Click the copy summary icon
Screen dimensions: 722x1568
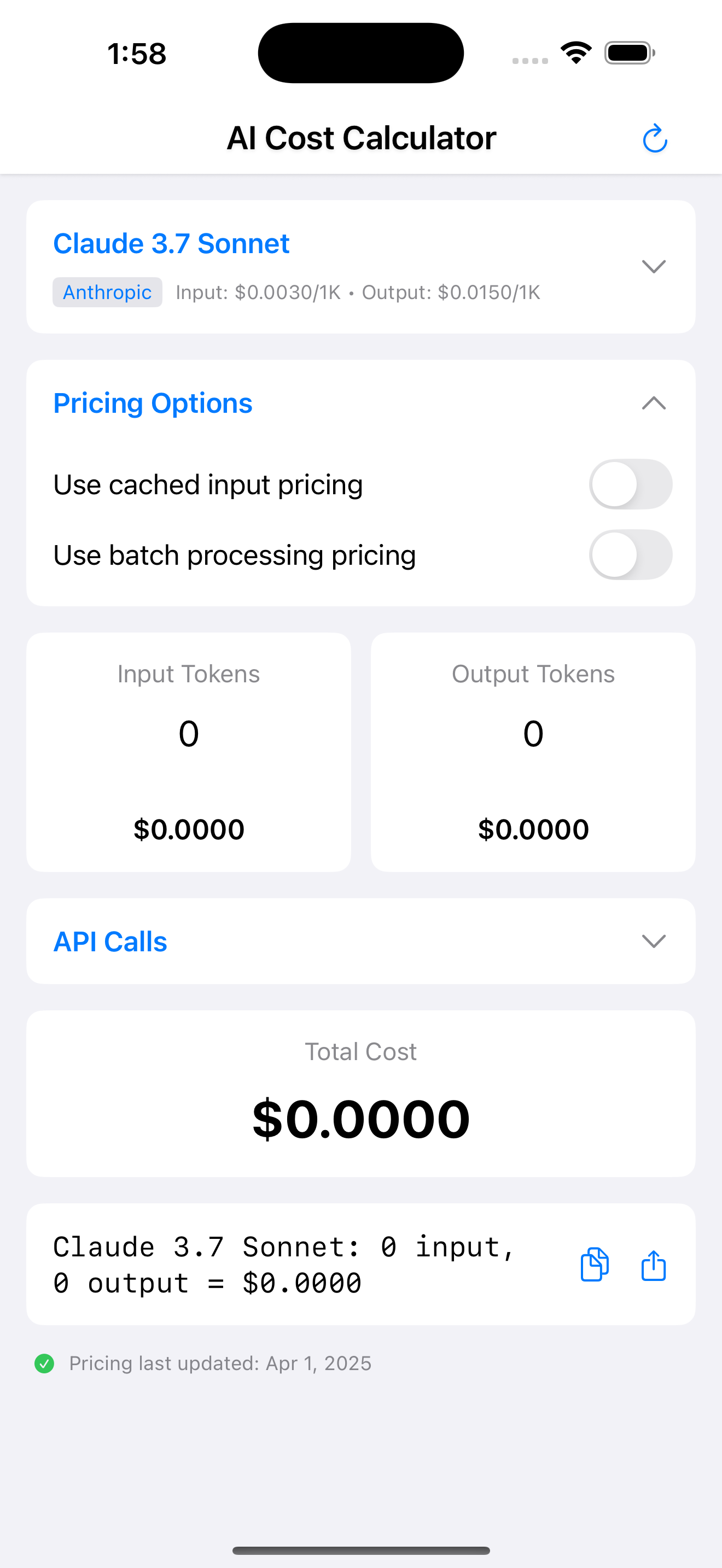tap(593, 1265)
